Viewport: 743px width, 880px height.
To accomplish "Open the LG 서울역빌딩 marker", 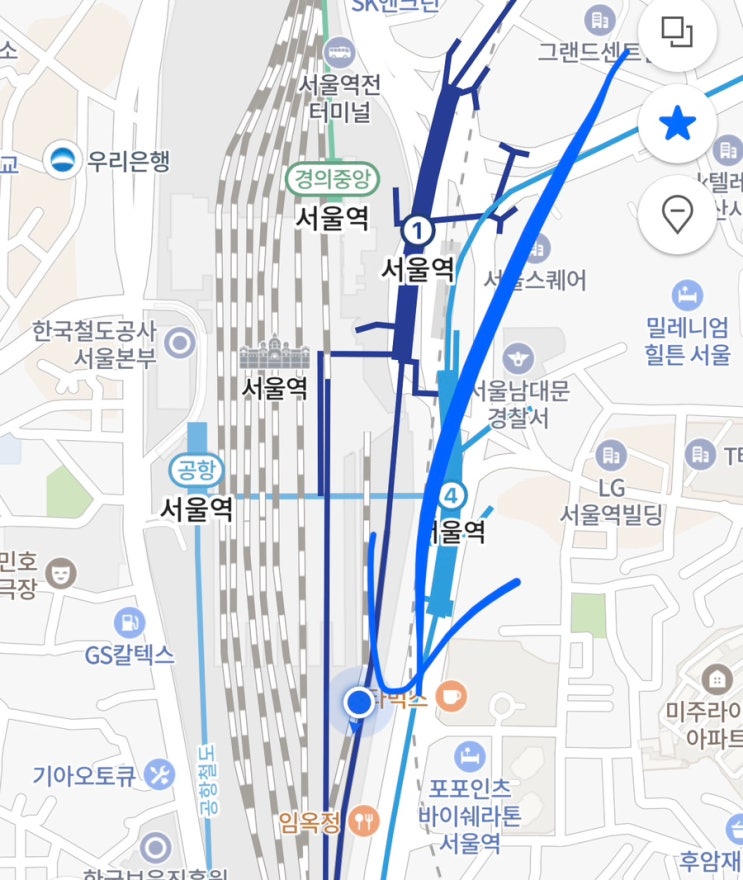I will (x=611, y=455).
